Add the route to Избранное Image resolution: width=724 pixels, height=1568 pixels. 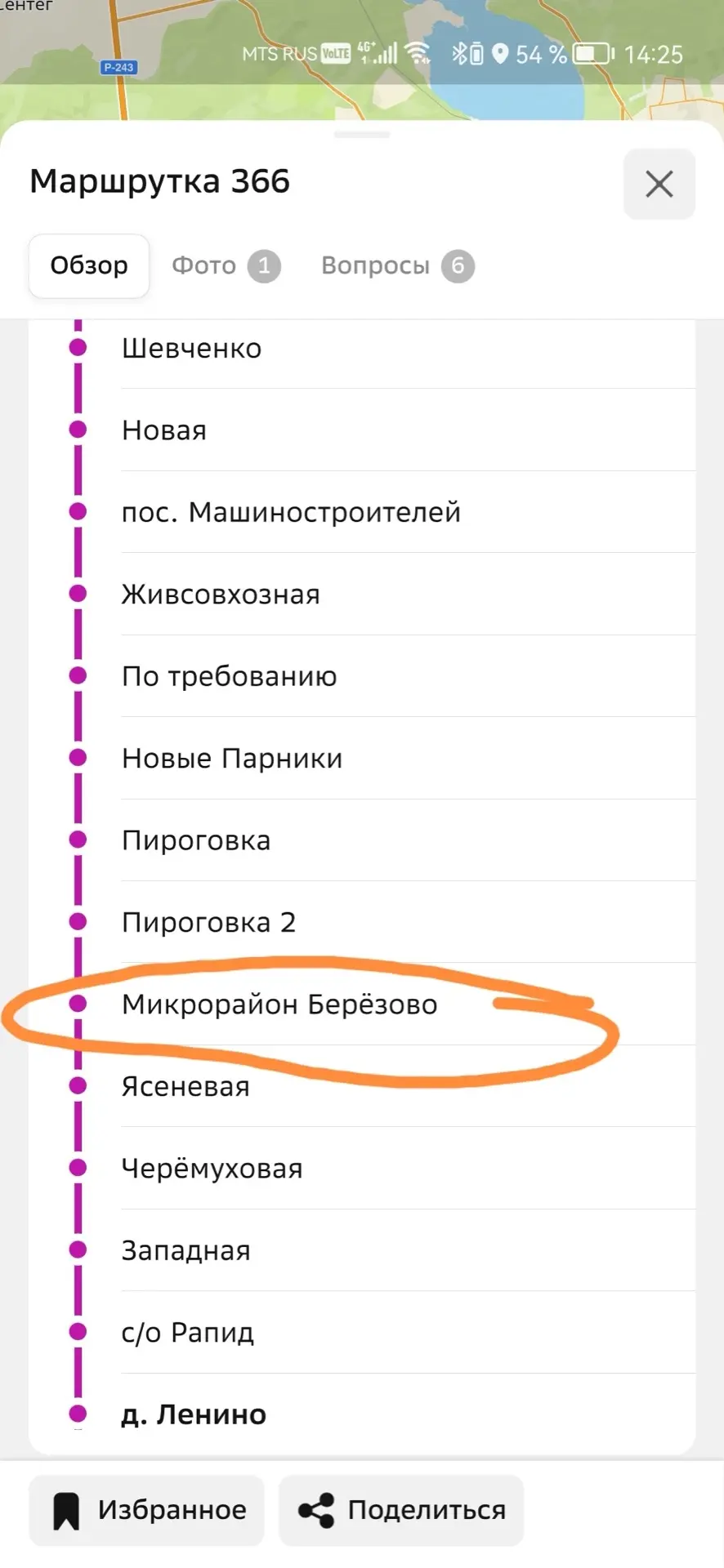tap(147, 1510)
